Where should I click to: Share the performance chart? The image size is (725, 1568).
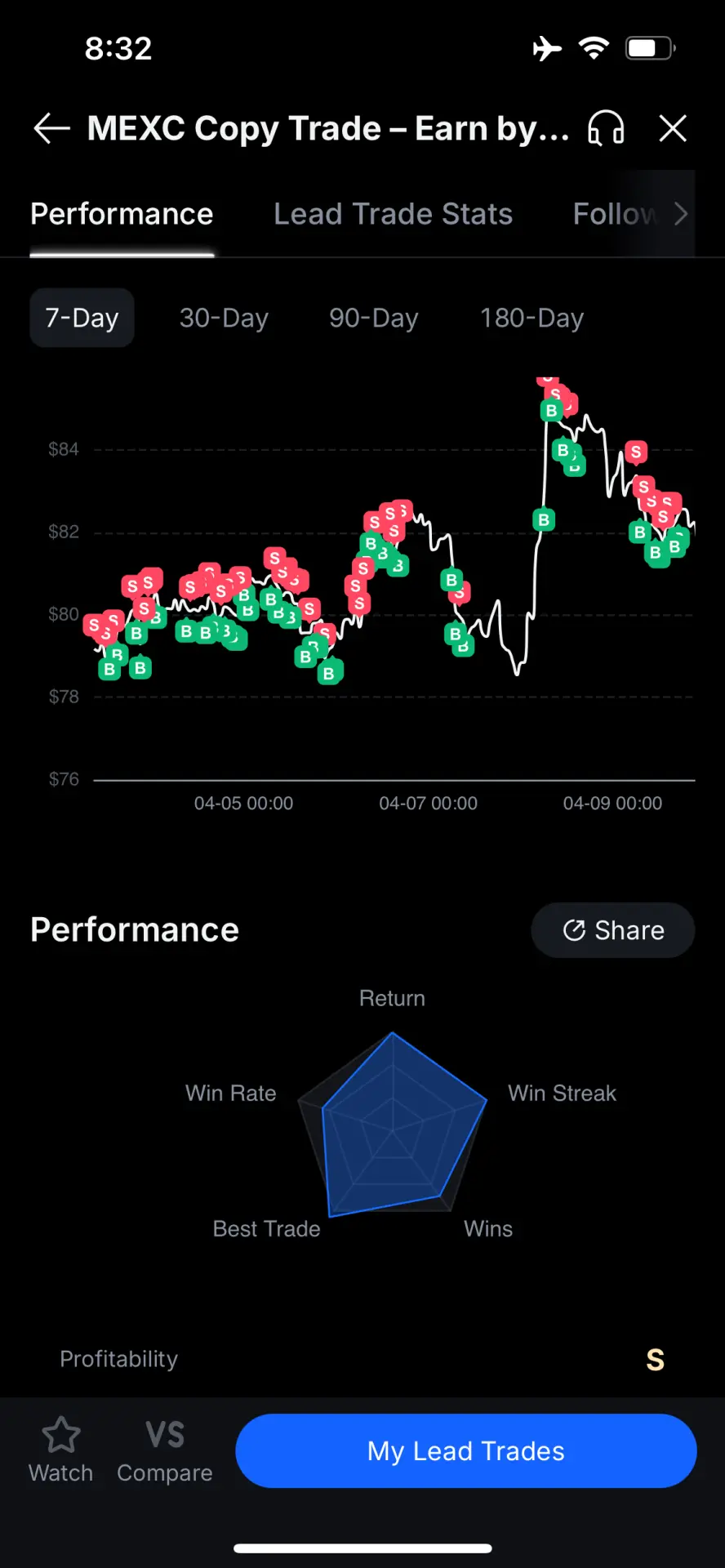point(613,930)
